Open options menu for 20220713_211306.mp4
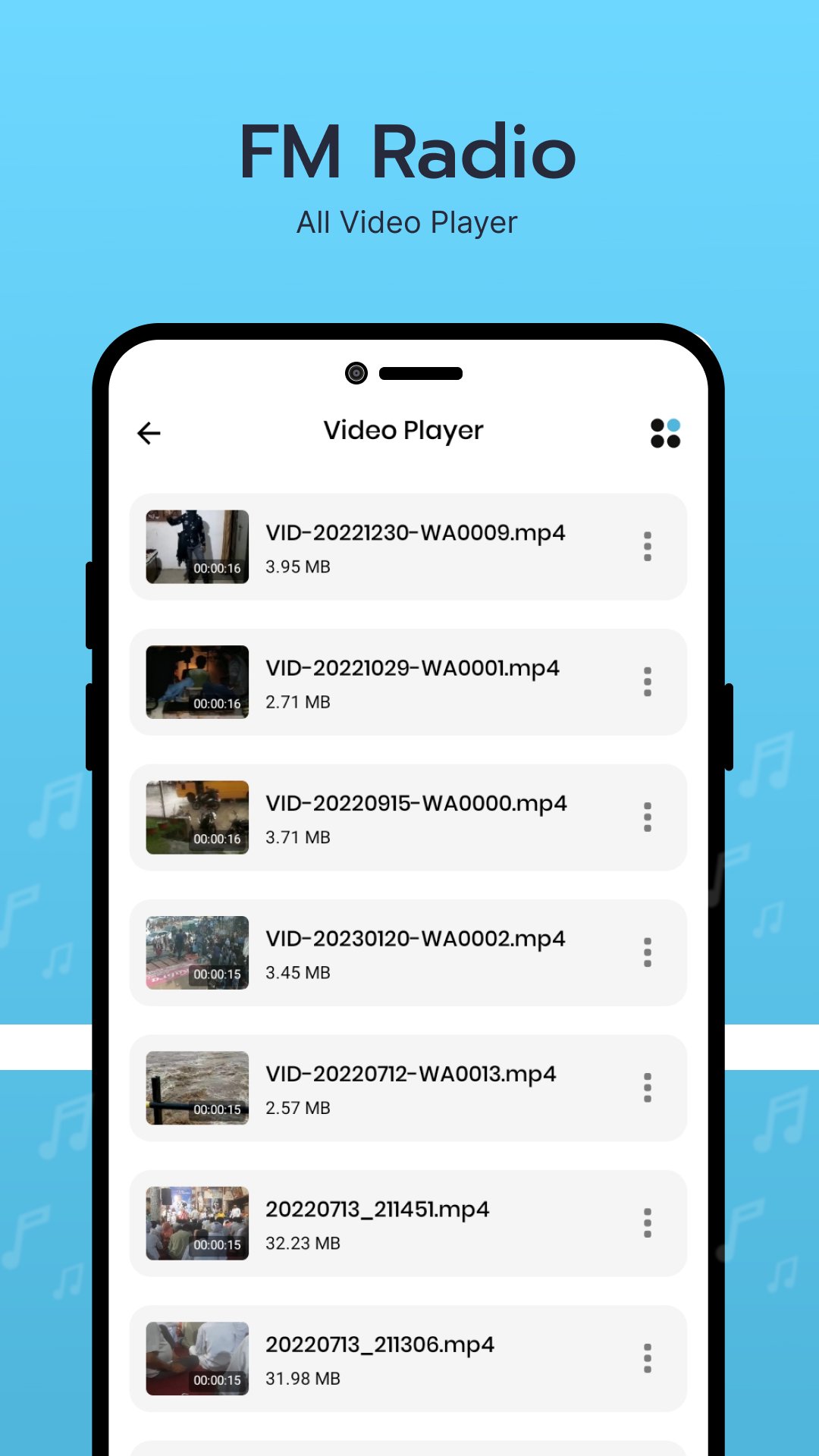The height and width of the screenshot is (1456, 819). coord(648,1359)
